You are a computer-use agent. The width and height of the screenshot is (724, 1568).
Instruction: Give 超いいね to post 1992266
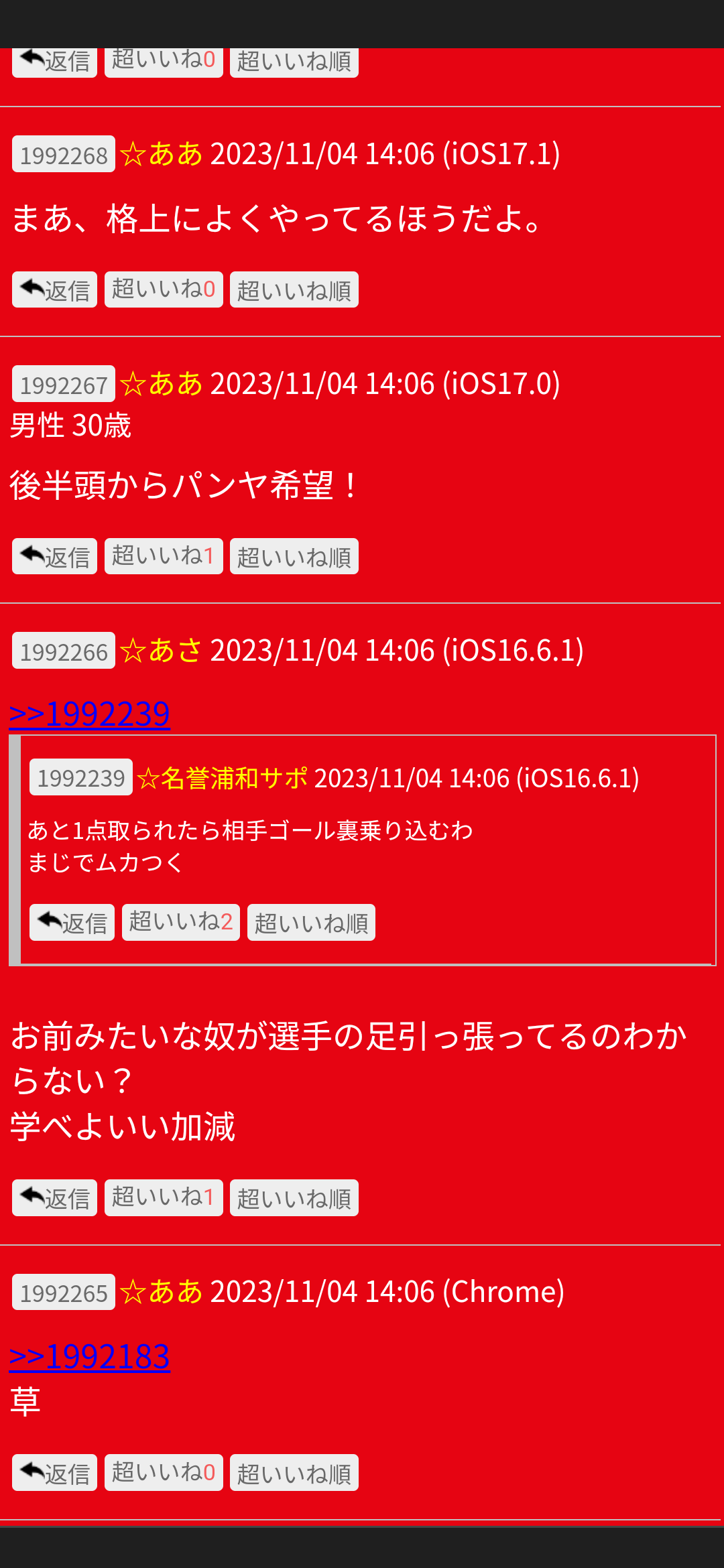coord(164,1197)
